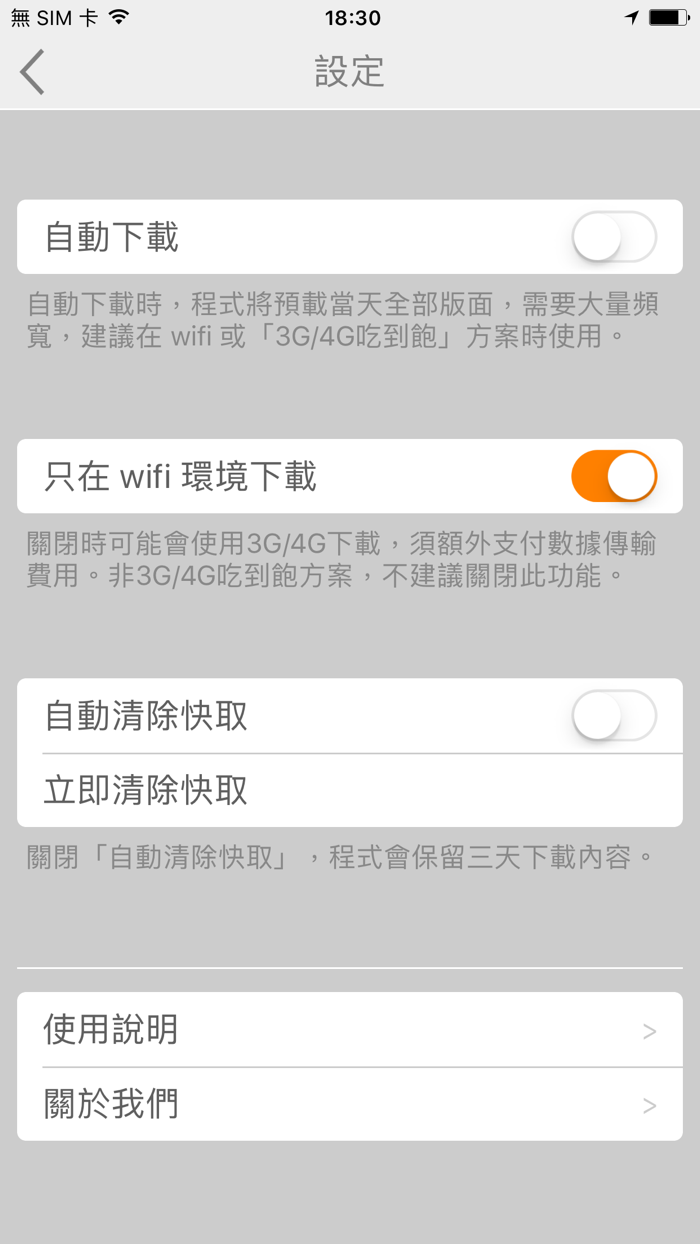
Task: Open 關於我們
Action: [350, 1104]
